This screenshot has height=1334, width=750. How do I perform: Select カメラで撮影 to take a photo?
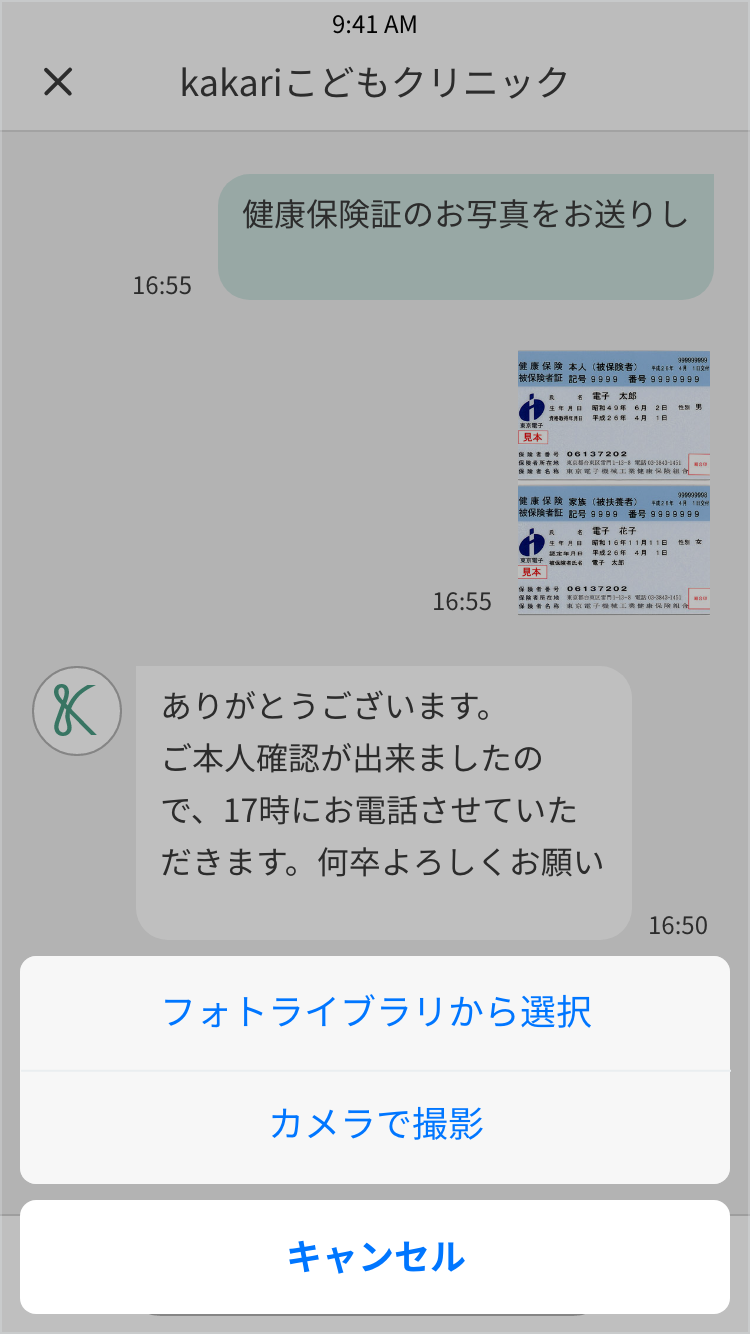tap(375, 1127)
